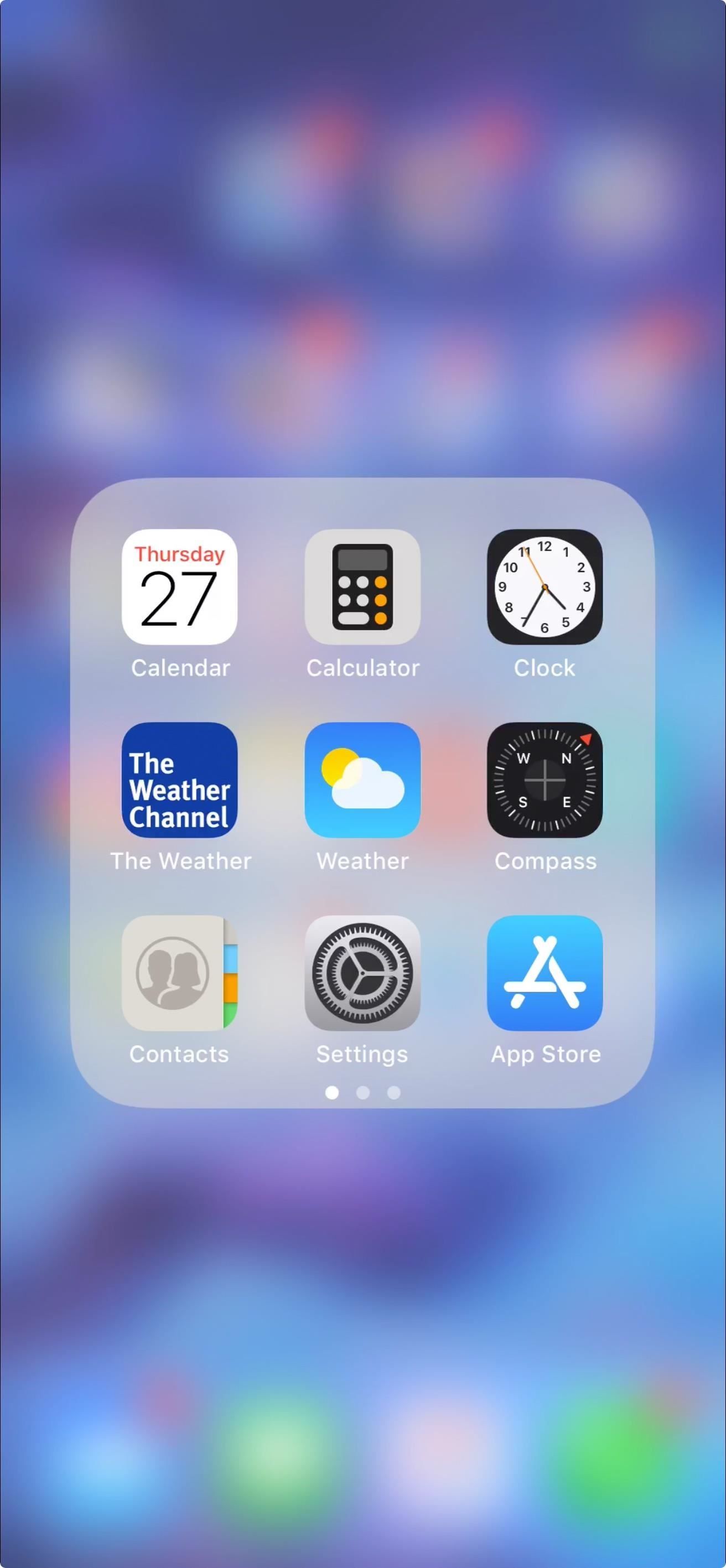Open the Settings app
Image resolution: width=726 pixels, height=1568 pixels.
tap(362, 974)
